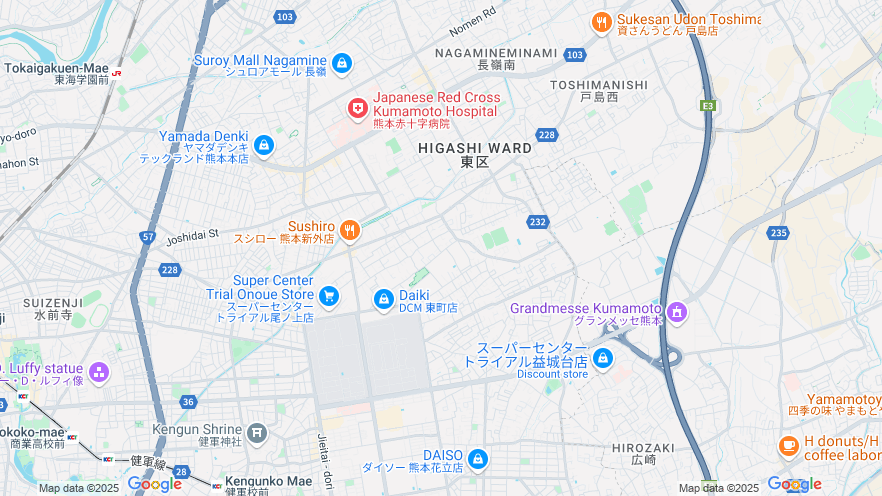Tap the Super Center Trial Onoue Store pin
This screenshot has height=496, width=882.
[x=328, y=296]
